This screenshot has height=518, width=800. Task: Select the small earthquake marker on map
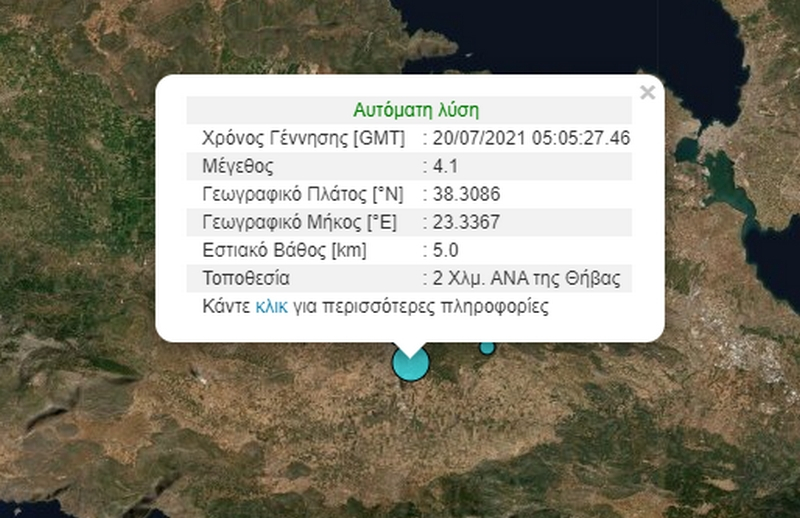(487, 347)
